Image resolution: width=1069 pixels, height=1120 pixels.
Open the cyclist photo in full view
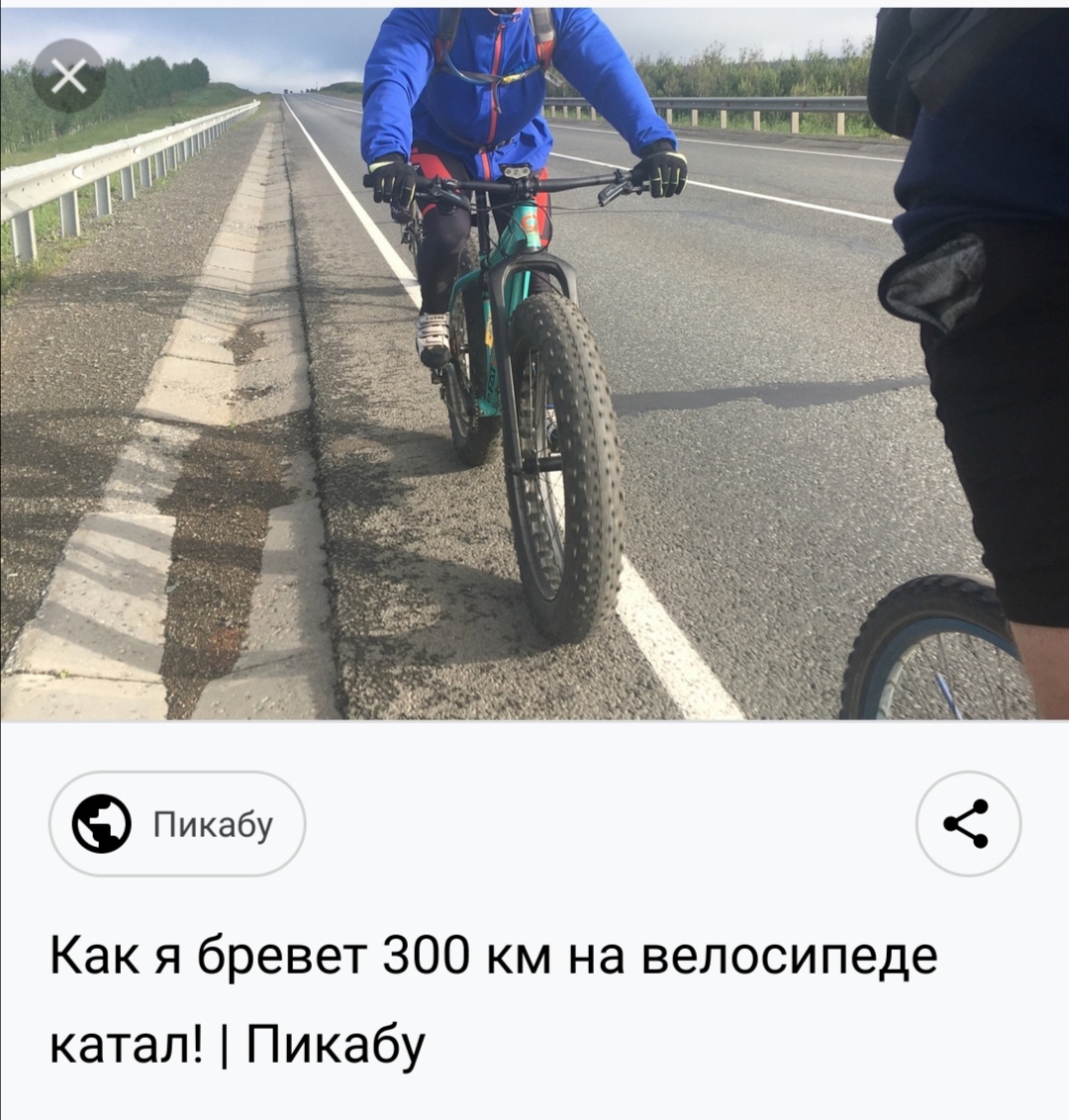coord(534,396)
